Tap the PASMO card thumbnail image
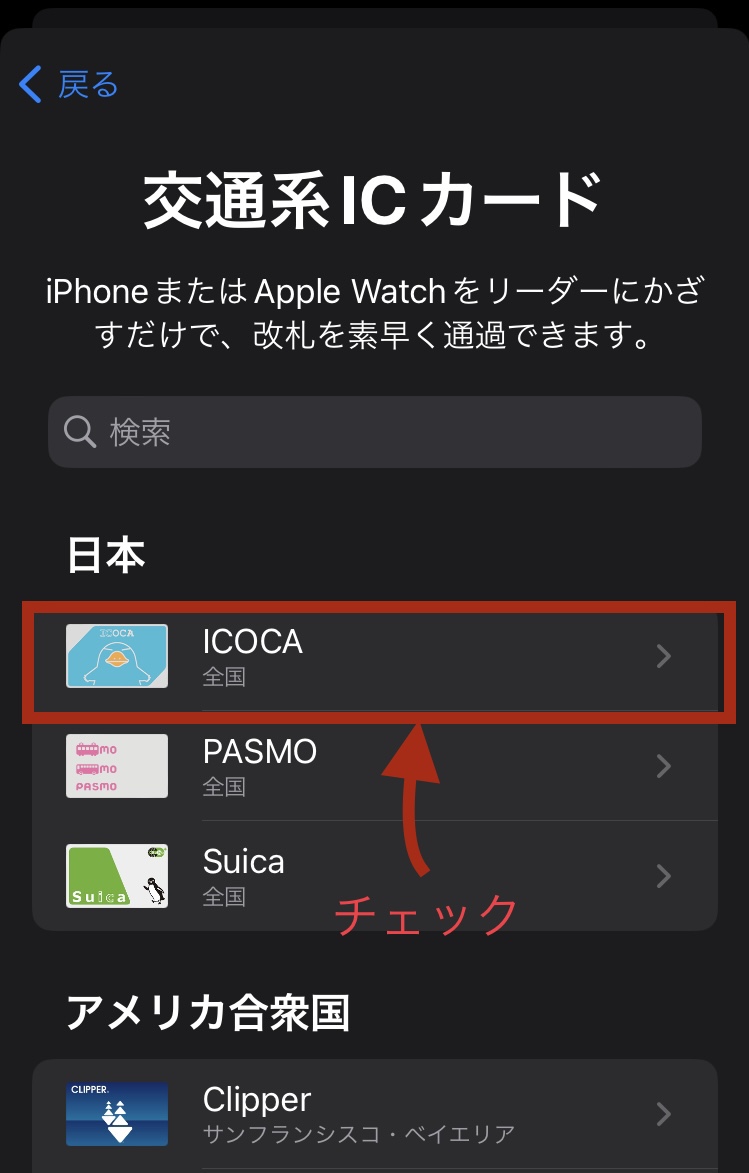This screenshot has width=749, height=1173. [x=116, y=766]
